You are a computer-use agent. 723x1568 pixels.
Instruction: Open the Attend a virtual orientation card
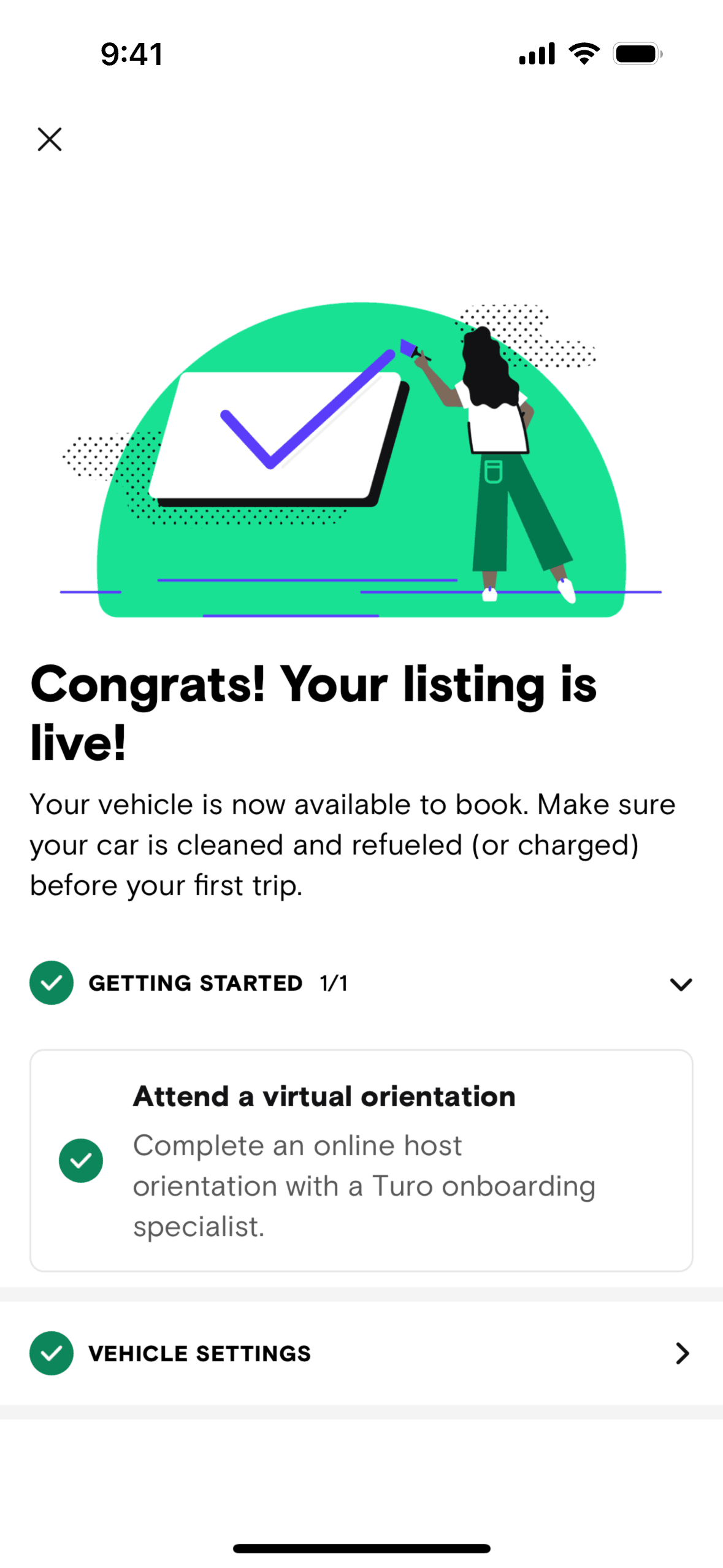361,1160
